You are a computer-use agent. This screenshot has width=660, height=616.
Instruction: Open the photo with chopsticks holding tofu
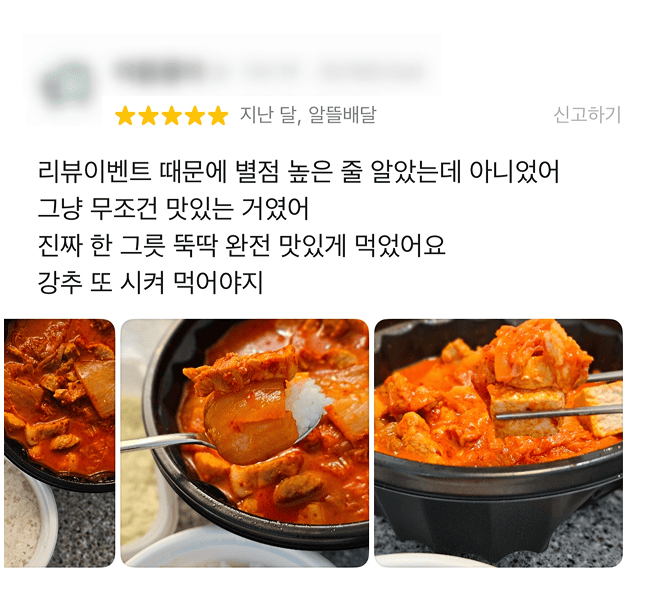(x=497, y=442)
